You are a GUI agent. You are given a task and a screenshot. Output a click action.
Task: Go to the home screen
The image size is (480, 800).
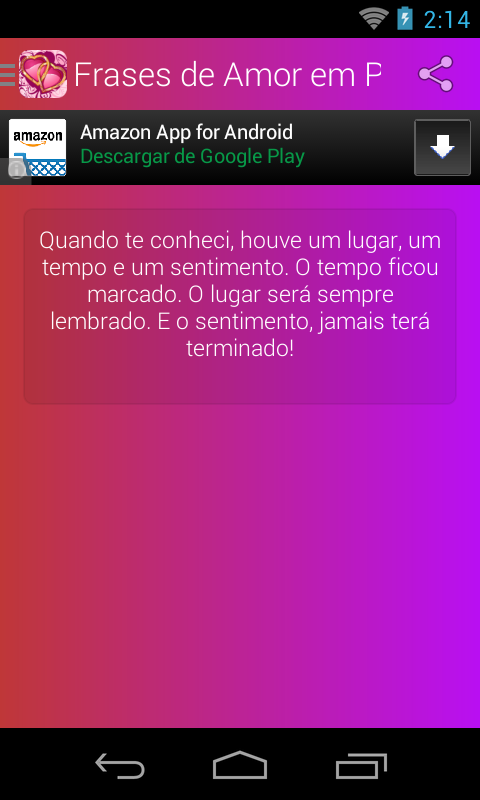click(240, 765)
